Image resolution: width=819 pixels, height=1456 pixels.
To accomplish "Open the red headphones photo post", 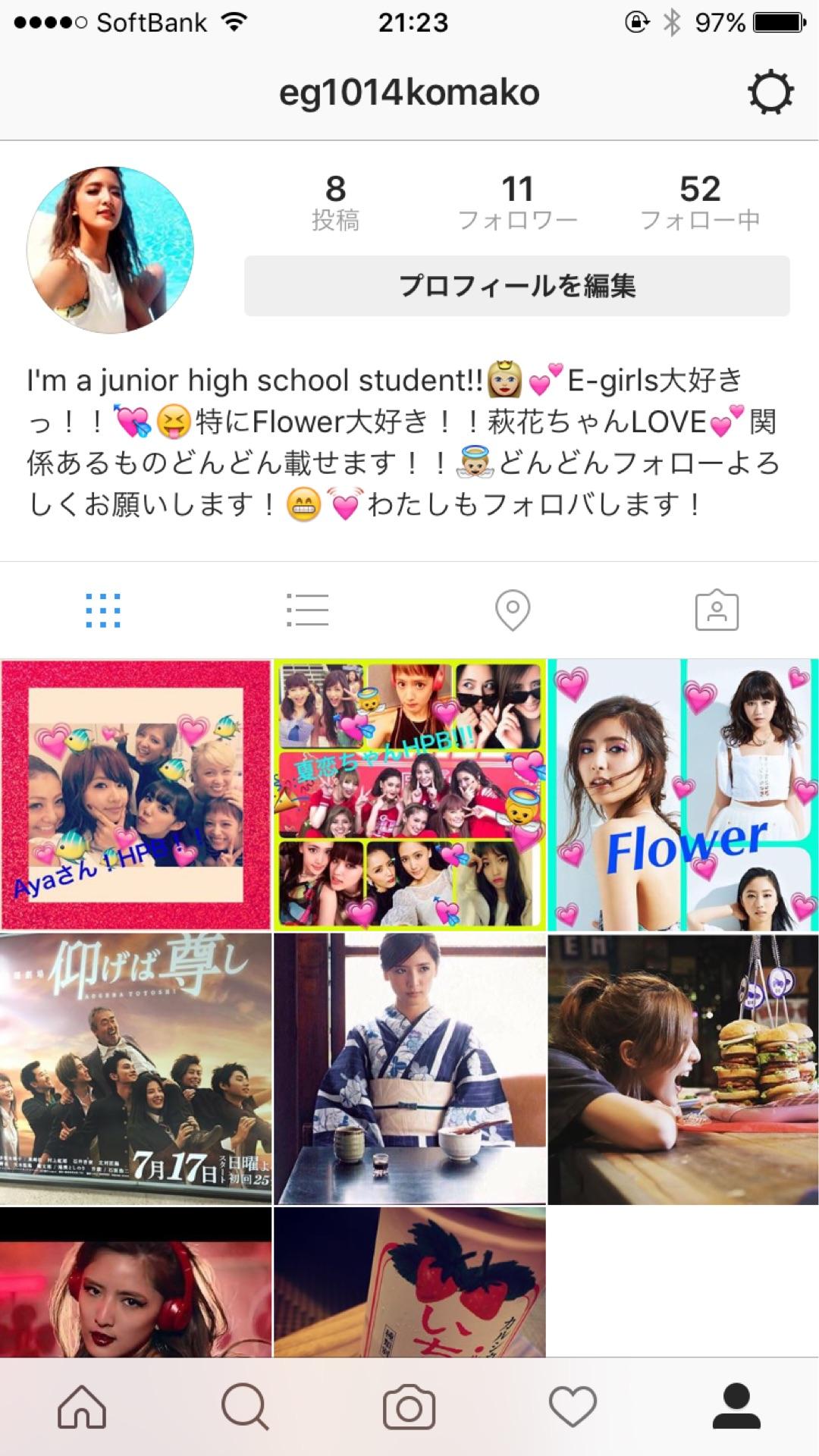I will pos(136,1282).
